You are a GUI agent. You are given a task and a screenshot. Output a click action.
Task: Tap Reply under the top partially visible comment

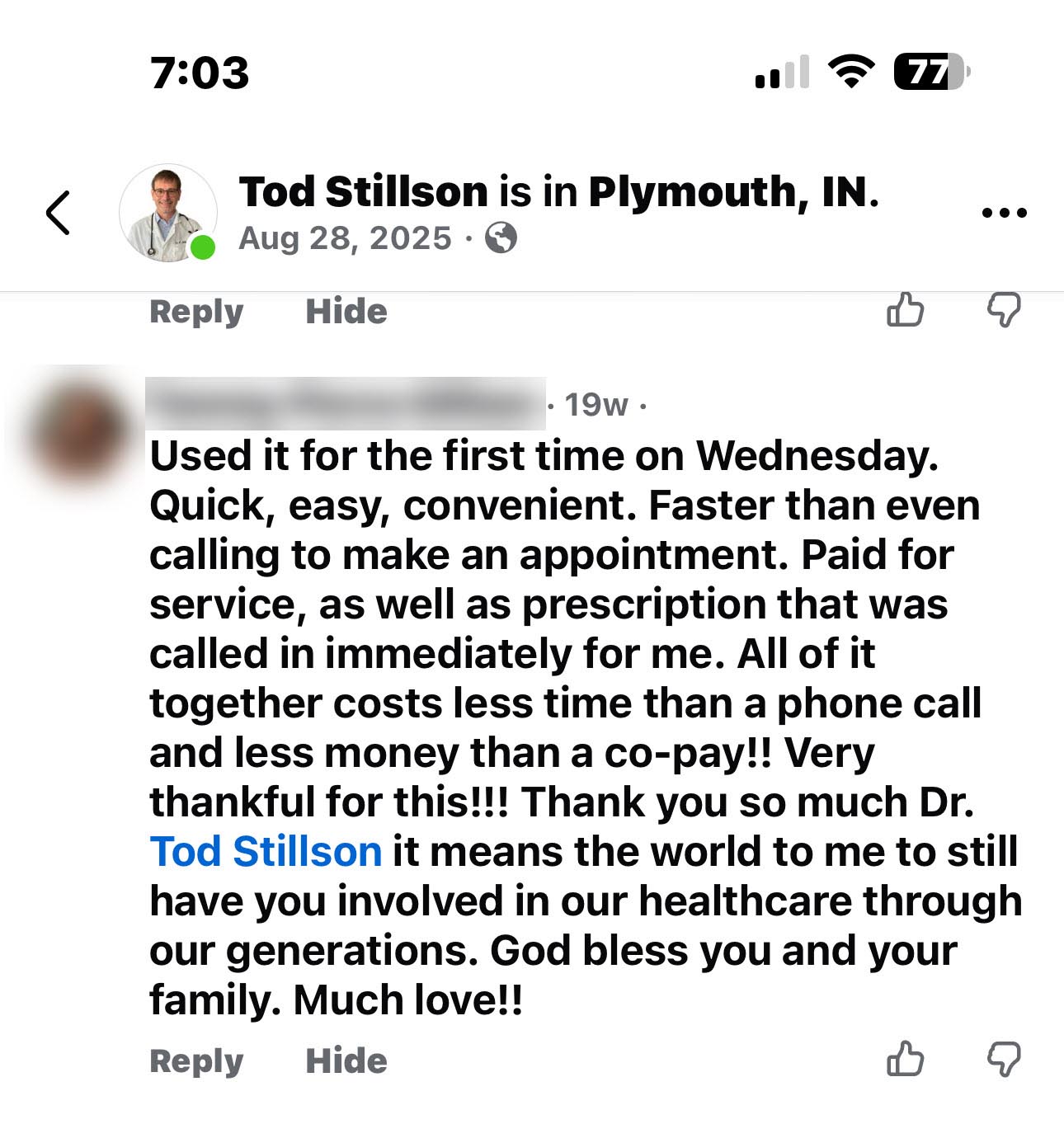click(196, 312)
